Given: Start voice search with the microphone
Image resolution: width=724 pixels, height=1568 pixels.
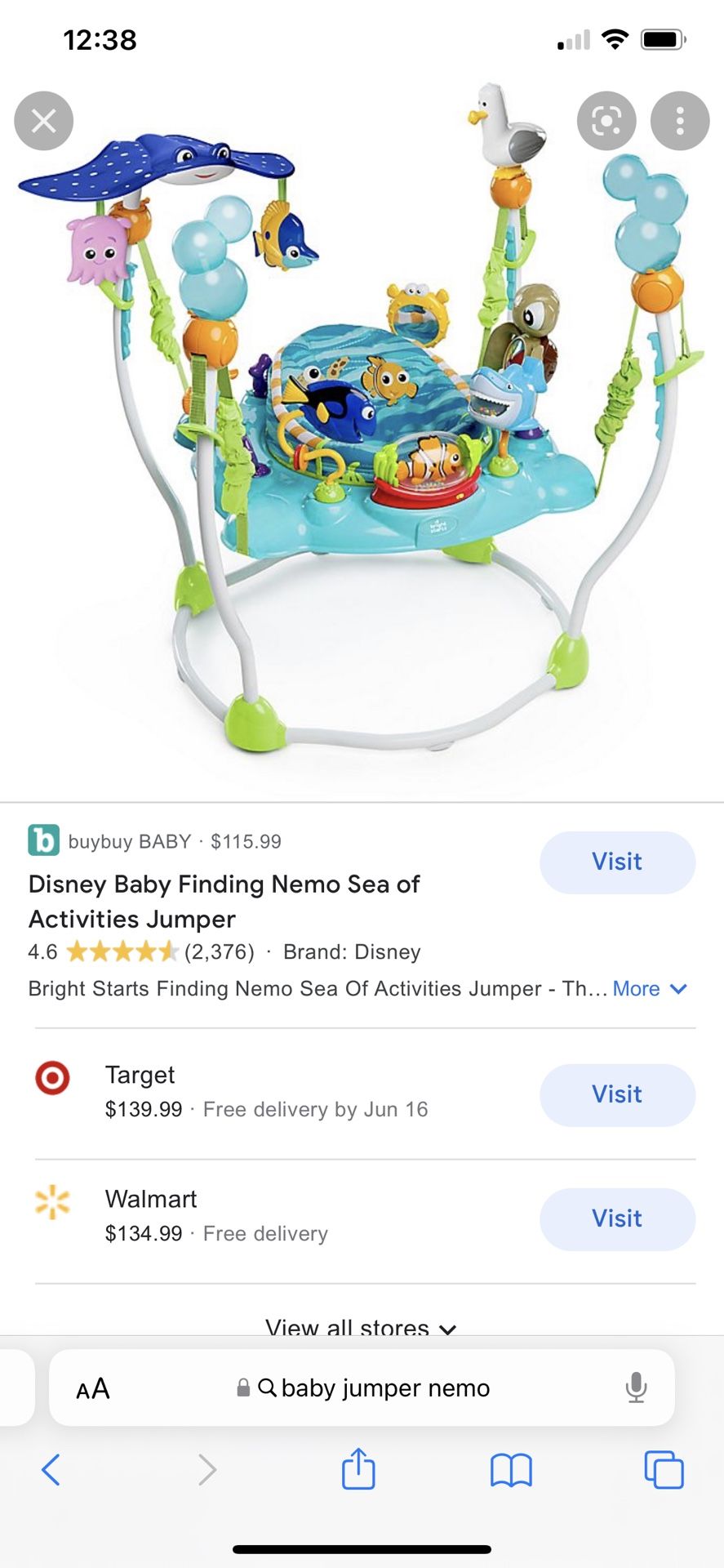Looking at the screenshot, I should (x=636, y=1388).
